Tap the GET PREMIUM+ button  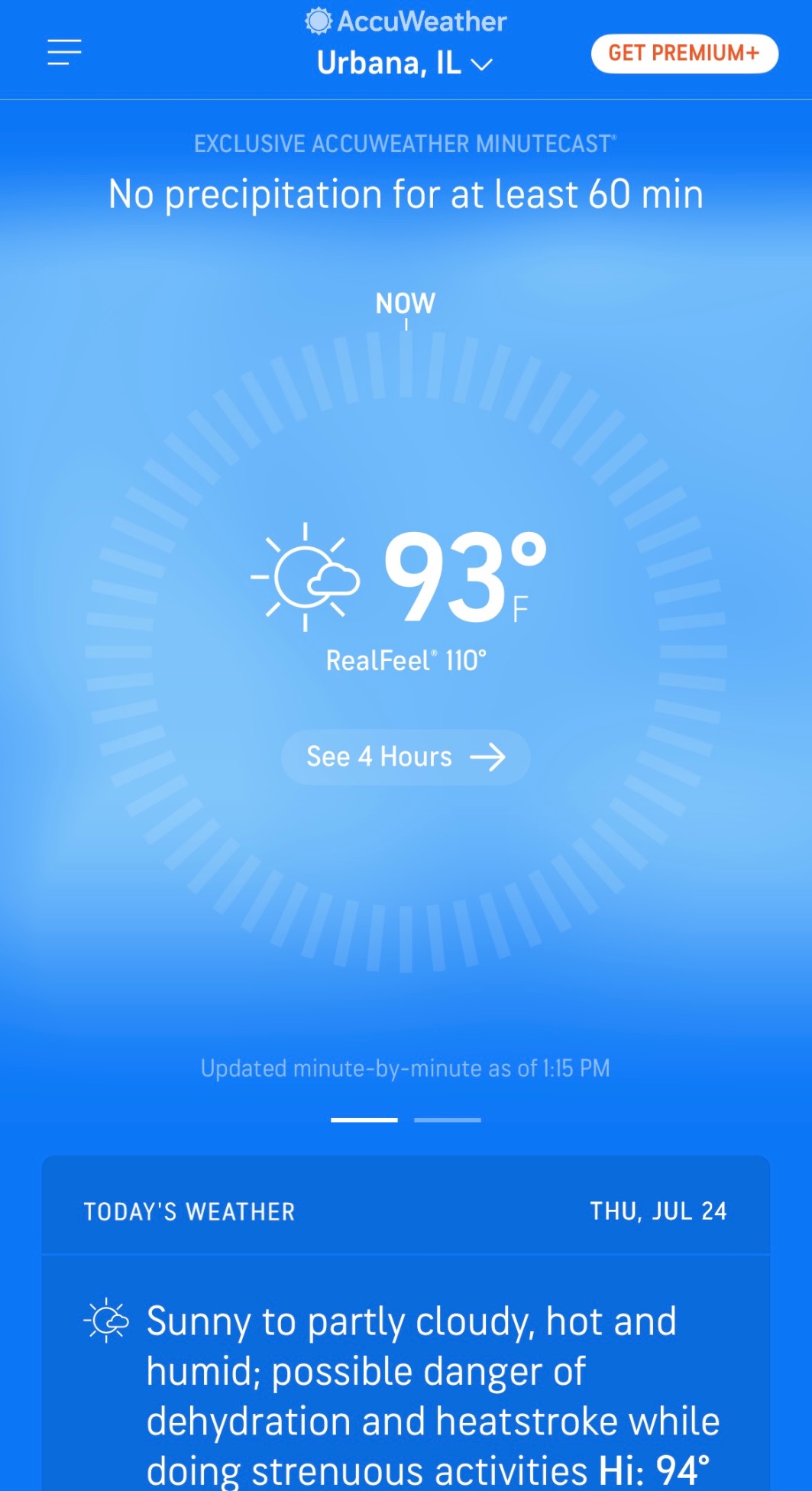click(684, 53)
